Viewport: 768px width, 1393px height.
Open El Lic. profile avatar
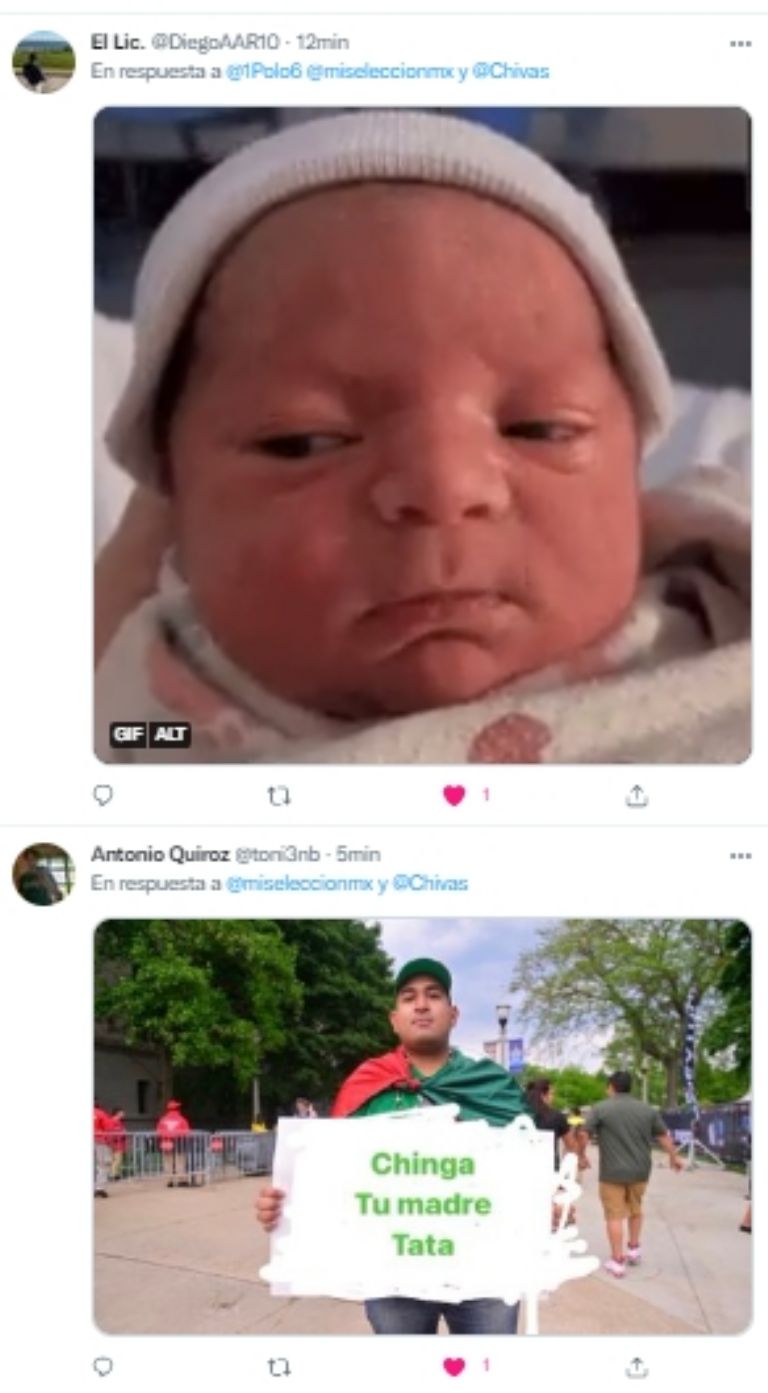coord(43,61)
